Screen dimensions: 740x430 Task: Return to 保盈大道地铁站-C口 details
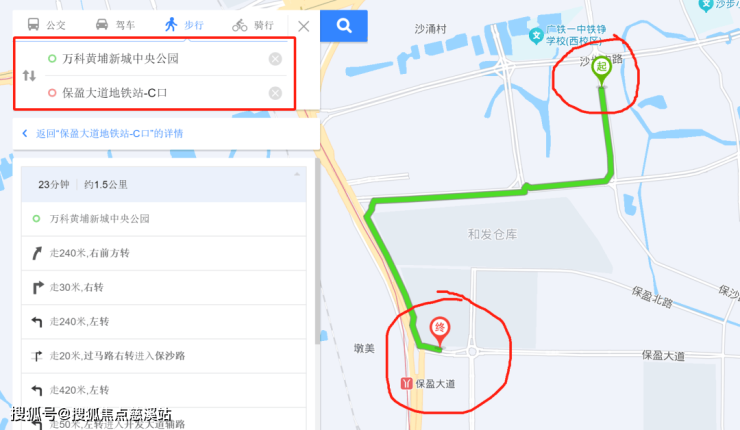108,133
